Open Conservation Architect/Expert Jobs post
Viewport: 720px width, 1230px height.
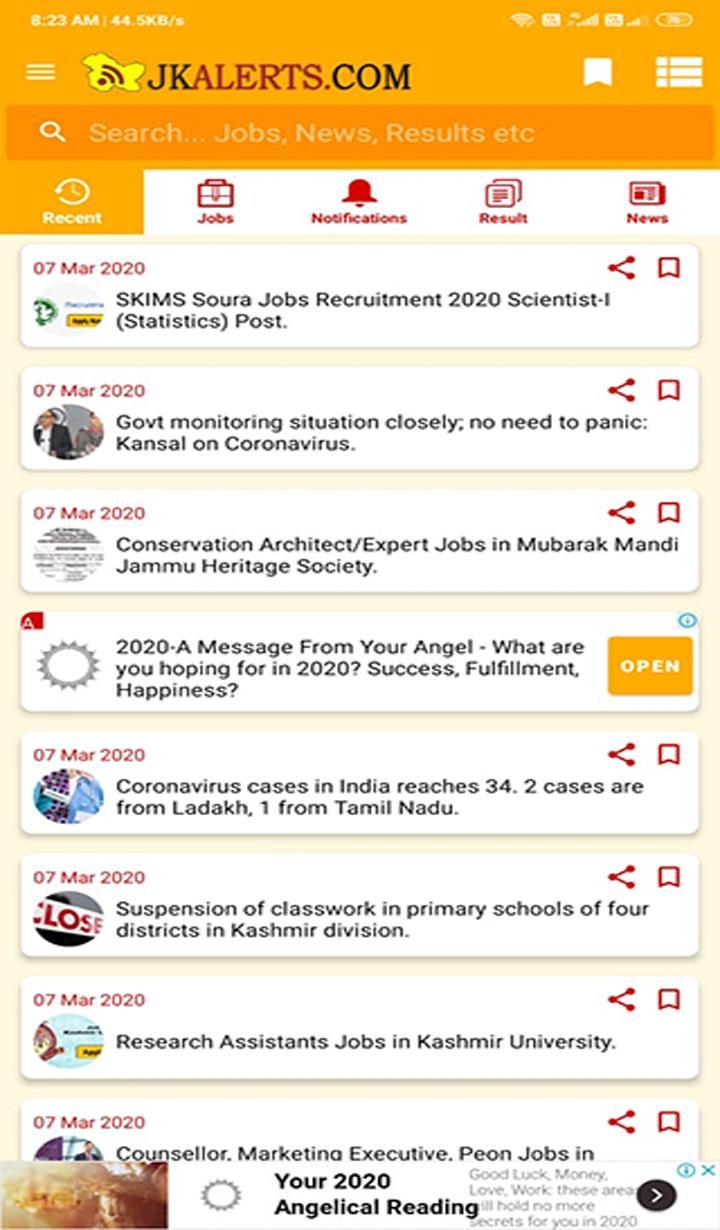coord(396,555)
